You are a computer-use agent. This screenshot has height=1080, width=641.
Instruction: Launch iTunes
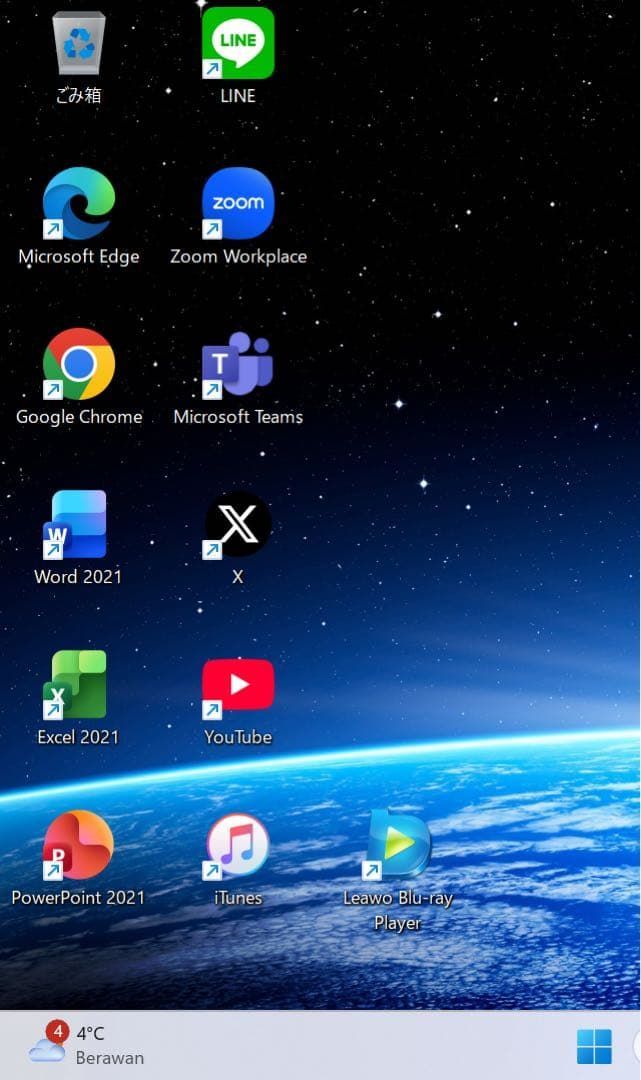tap(238, 846)
